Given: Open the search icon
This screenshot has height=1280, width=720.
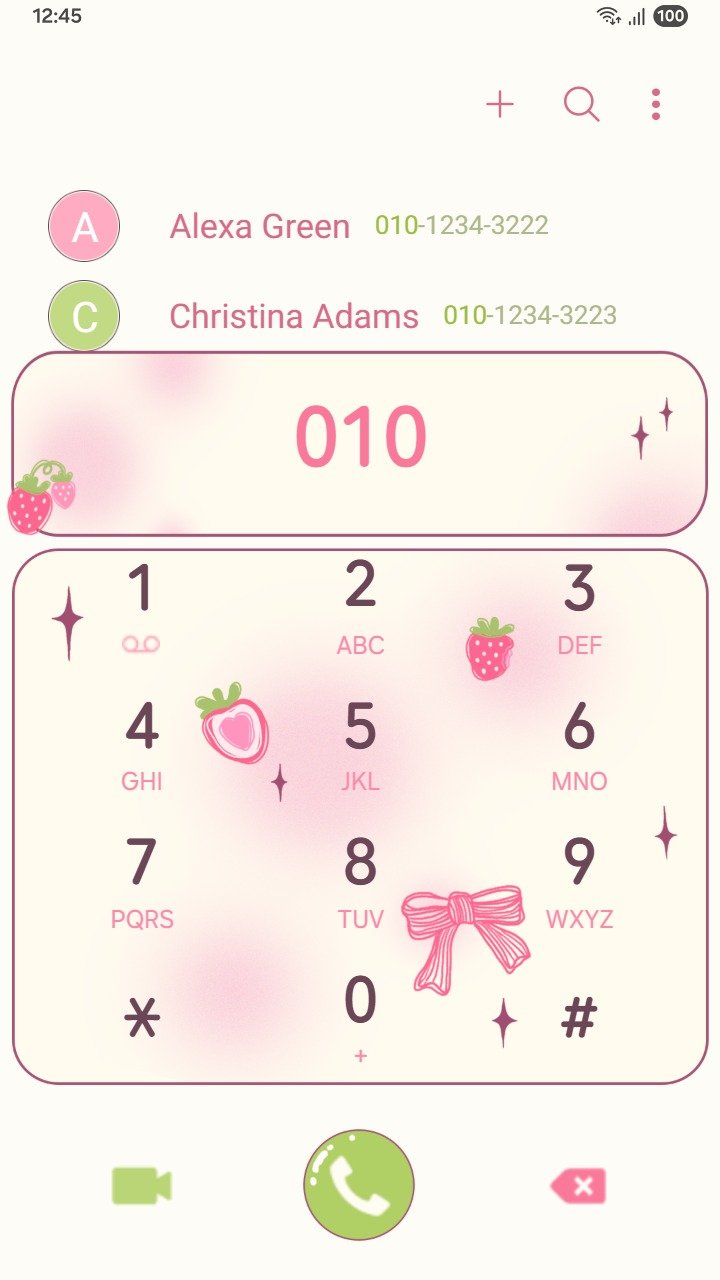Looking at the screenshot, I should point(581,104).
